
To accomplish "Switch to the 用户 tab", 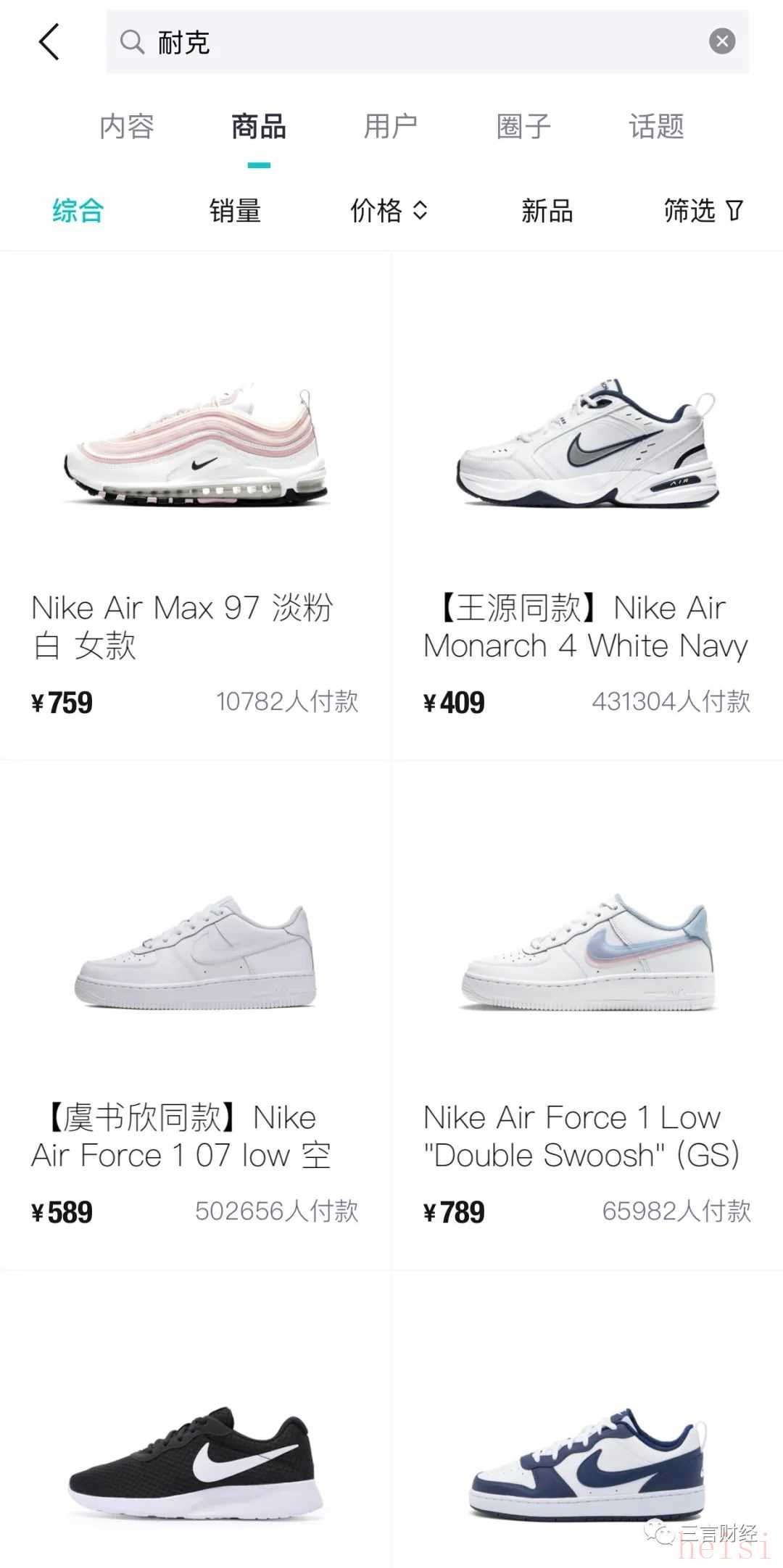I will click(x=391, y=127).
